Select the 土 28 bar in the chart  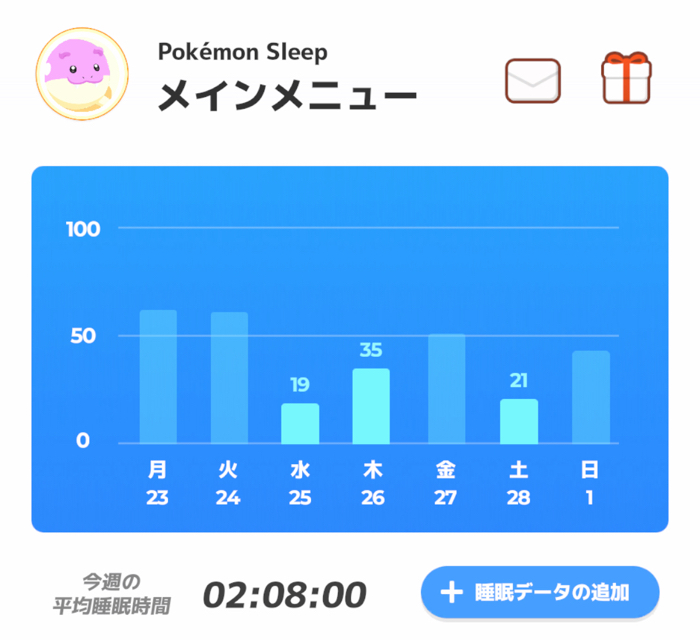[518, 421]
